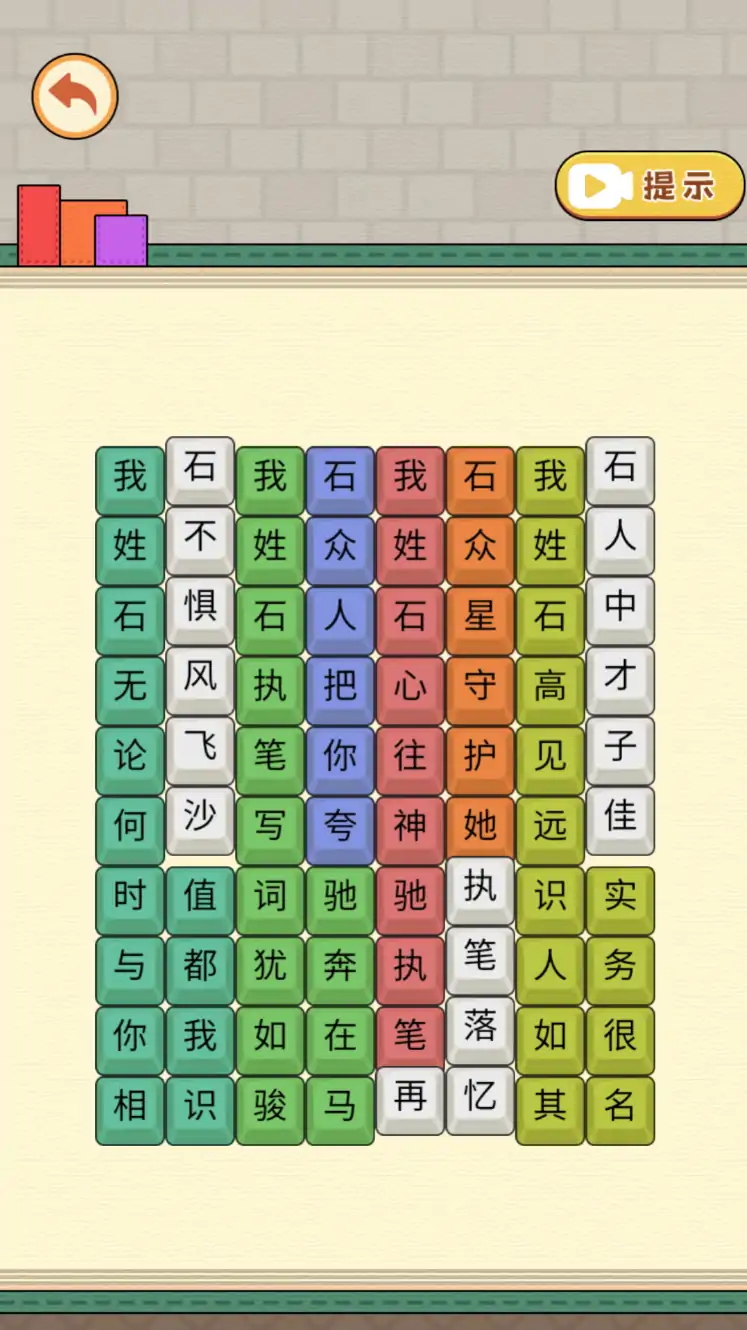
Task: Open the 提示 video hint button
Action: tap(650, 185)
